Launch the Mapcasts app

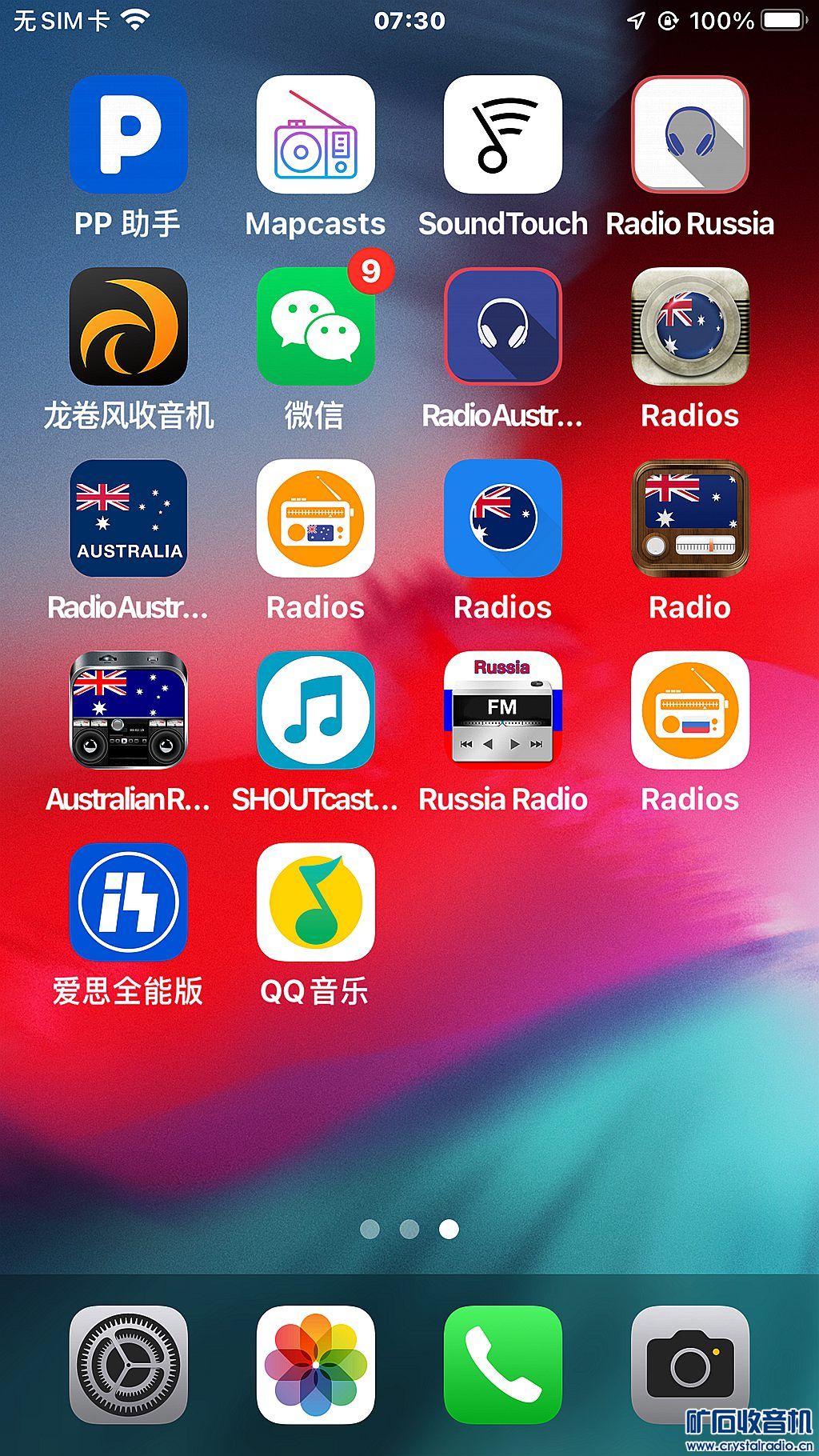[x=315, y=134]
